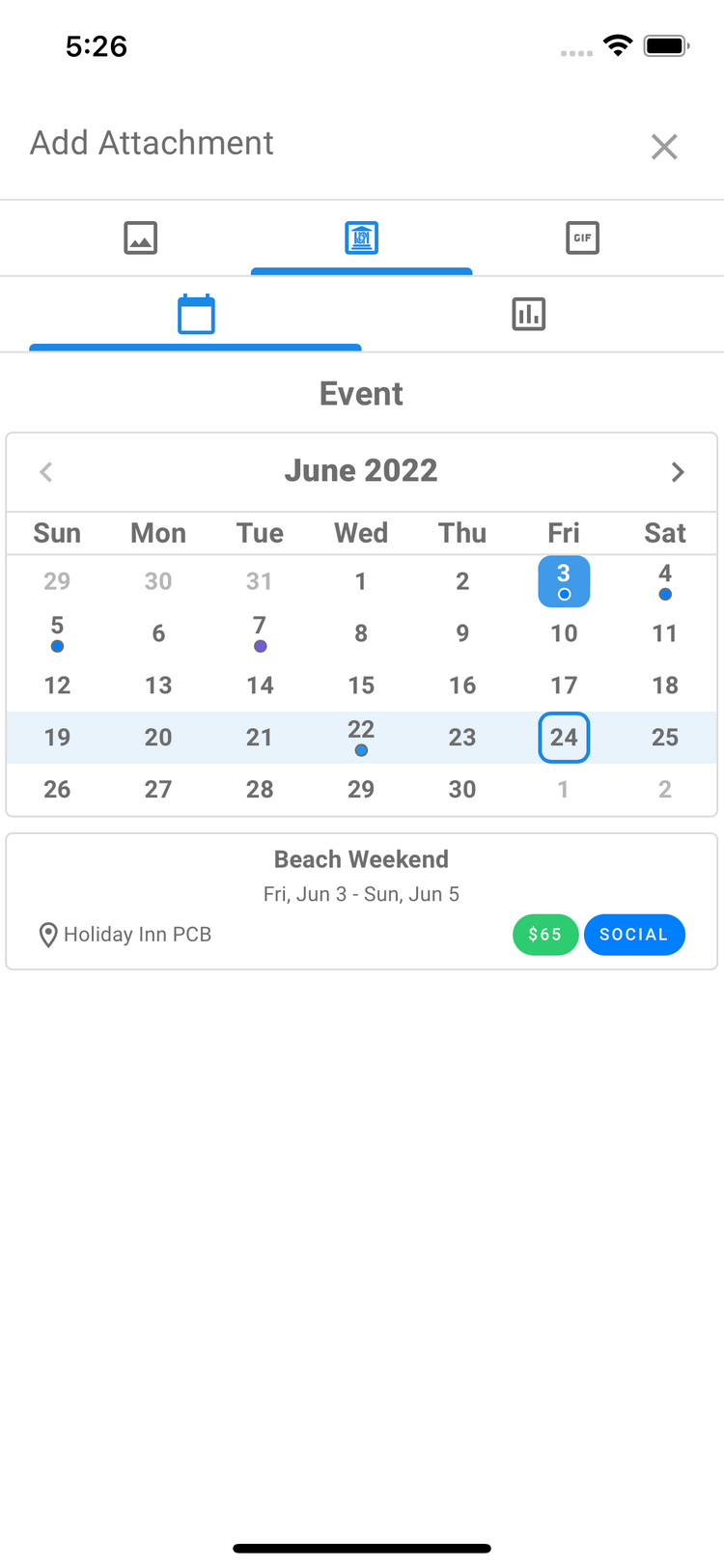This screenshot has width=724, height=1568.
Task: Switch to the image attachment tab
Action: [x=141, y=238]
